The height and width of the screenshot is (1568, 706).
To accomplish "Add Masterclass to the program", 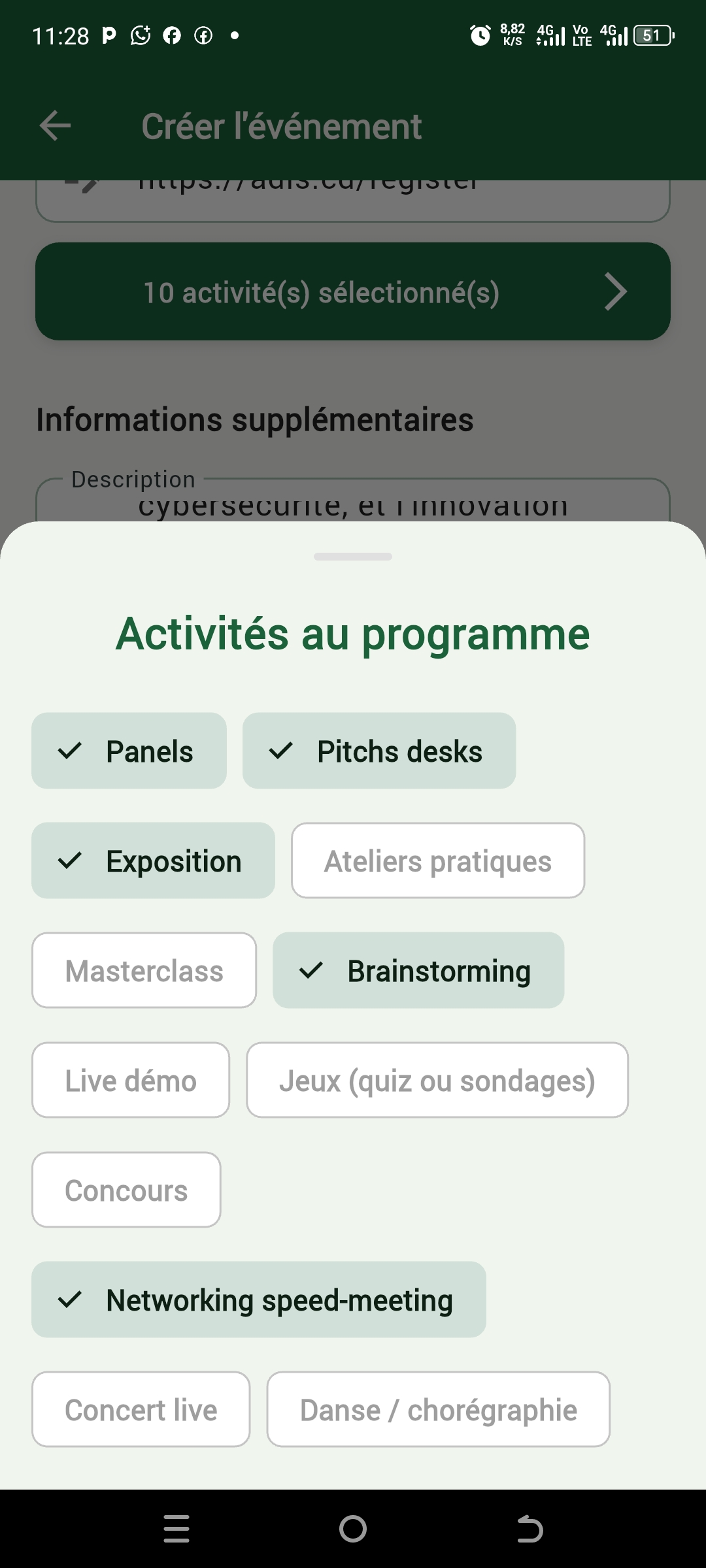I will tap(144, 970).
